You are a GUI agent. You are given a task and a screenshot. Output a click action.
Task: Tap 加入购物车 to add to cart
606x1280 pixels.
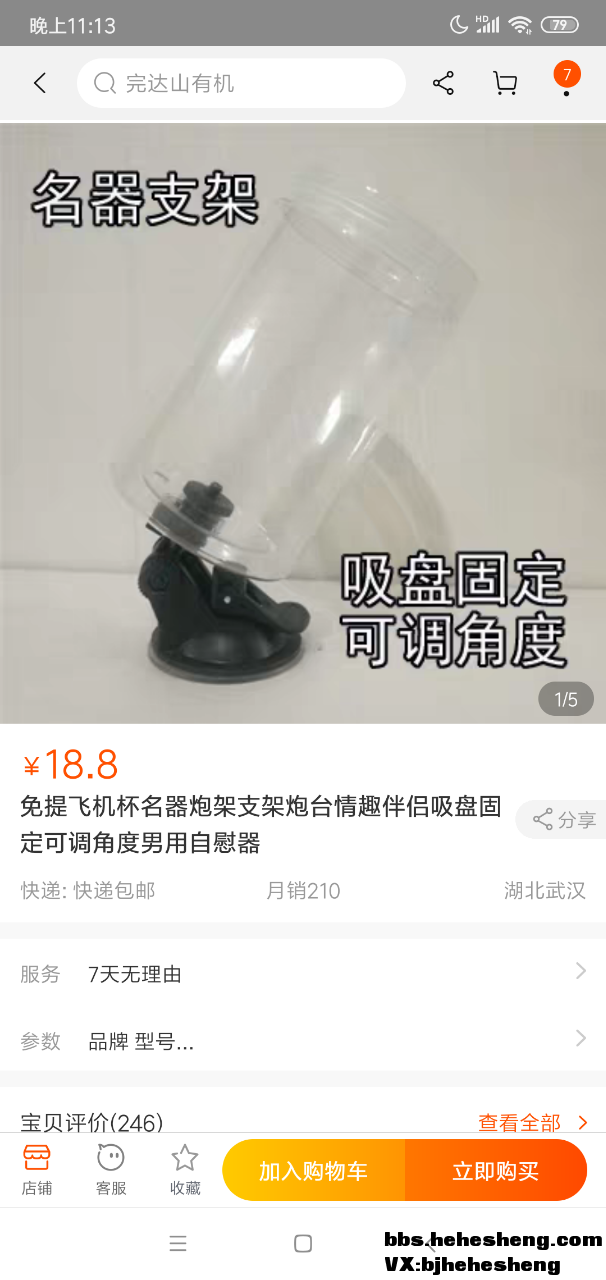(x=314, y=1170)
